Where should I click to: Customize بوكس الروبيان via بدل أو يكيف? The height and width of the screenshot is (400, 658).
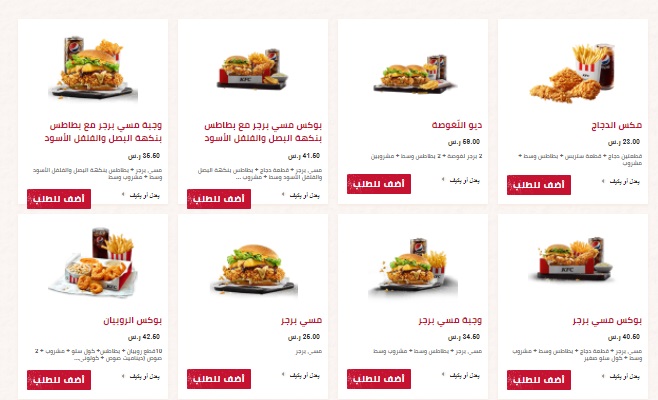(139, 377)
